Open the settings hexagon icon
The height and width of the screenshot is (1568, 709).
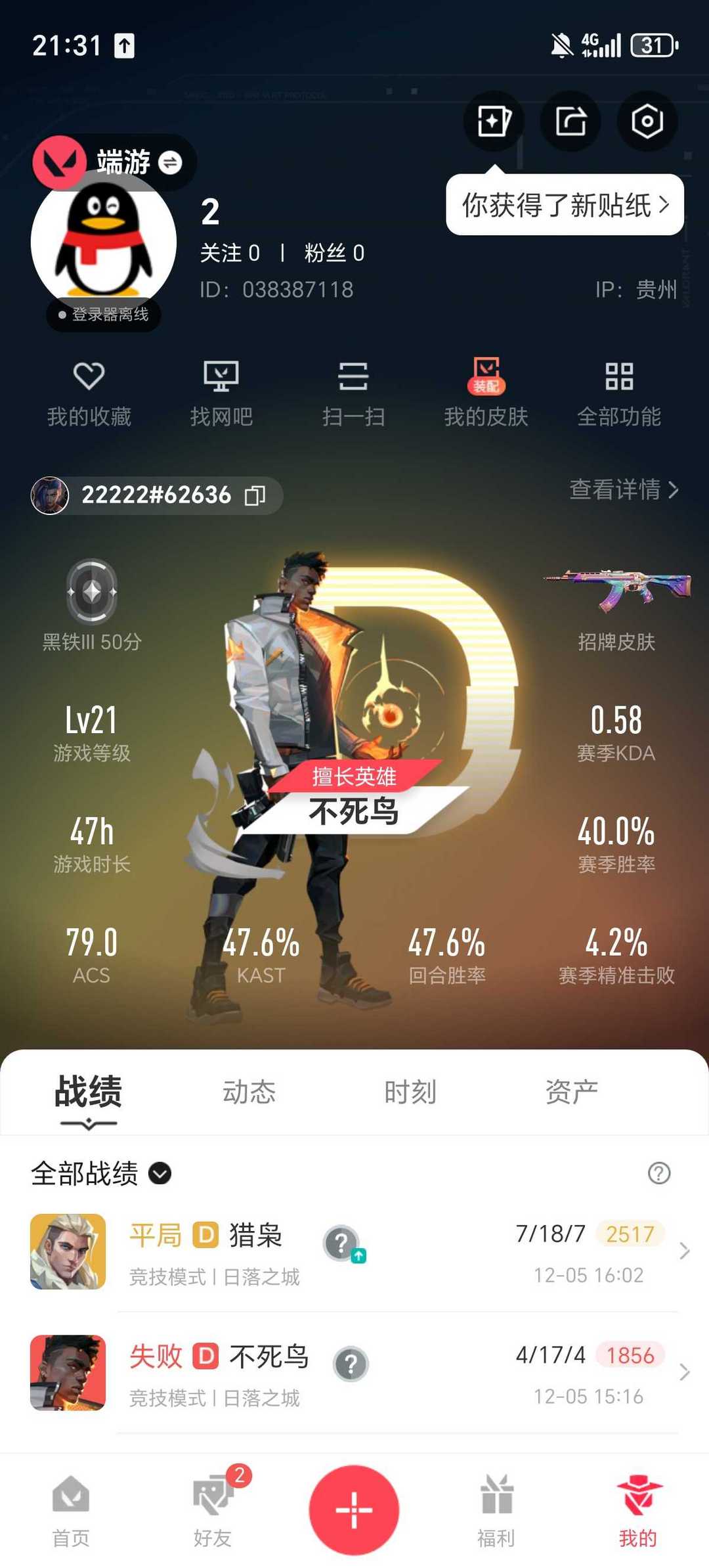point(647,122)
